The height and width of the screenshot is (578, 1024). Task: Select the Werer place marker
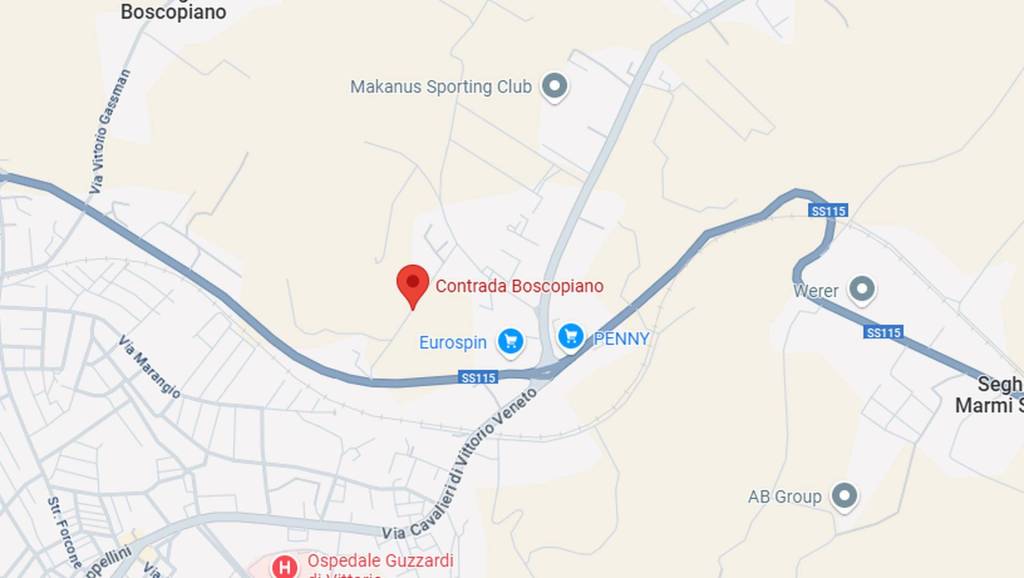pos(861,291)
